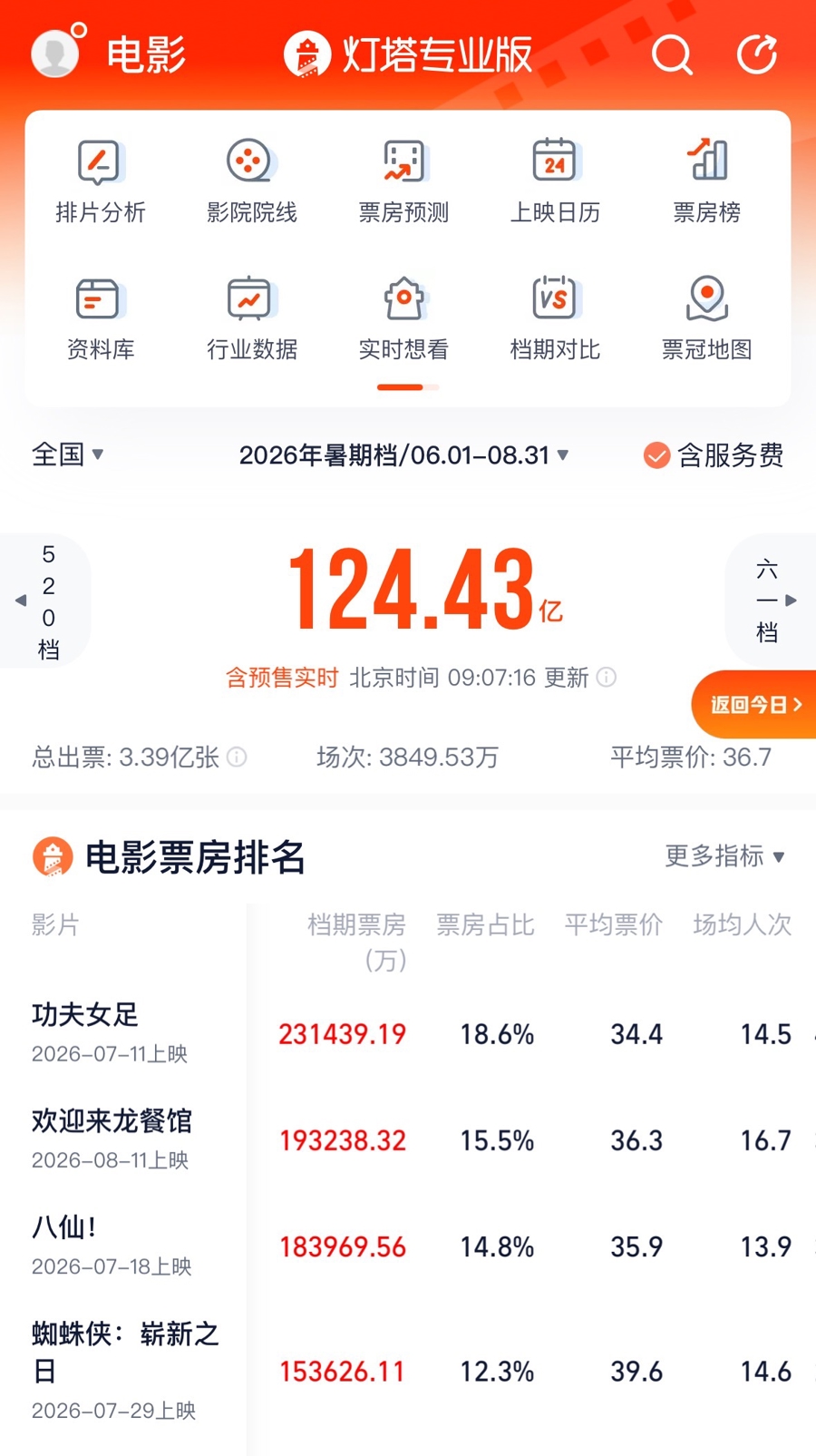
Task: Open 资料库
Action: click(101, 319)
